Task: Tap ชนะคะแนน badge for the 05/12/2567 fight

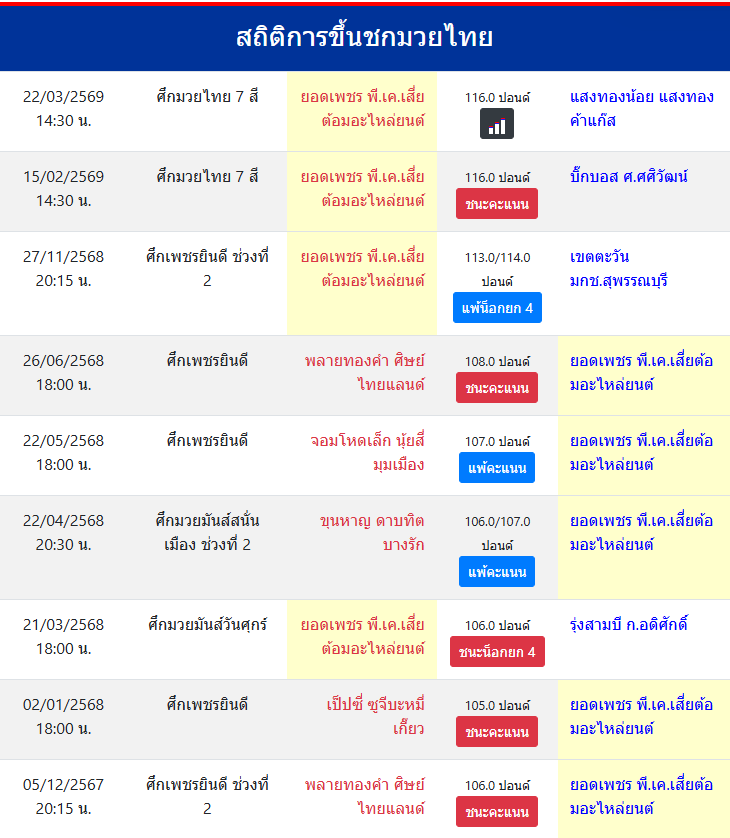Action: coord(497,812)
